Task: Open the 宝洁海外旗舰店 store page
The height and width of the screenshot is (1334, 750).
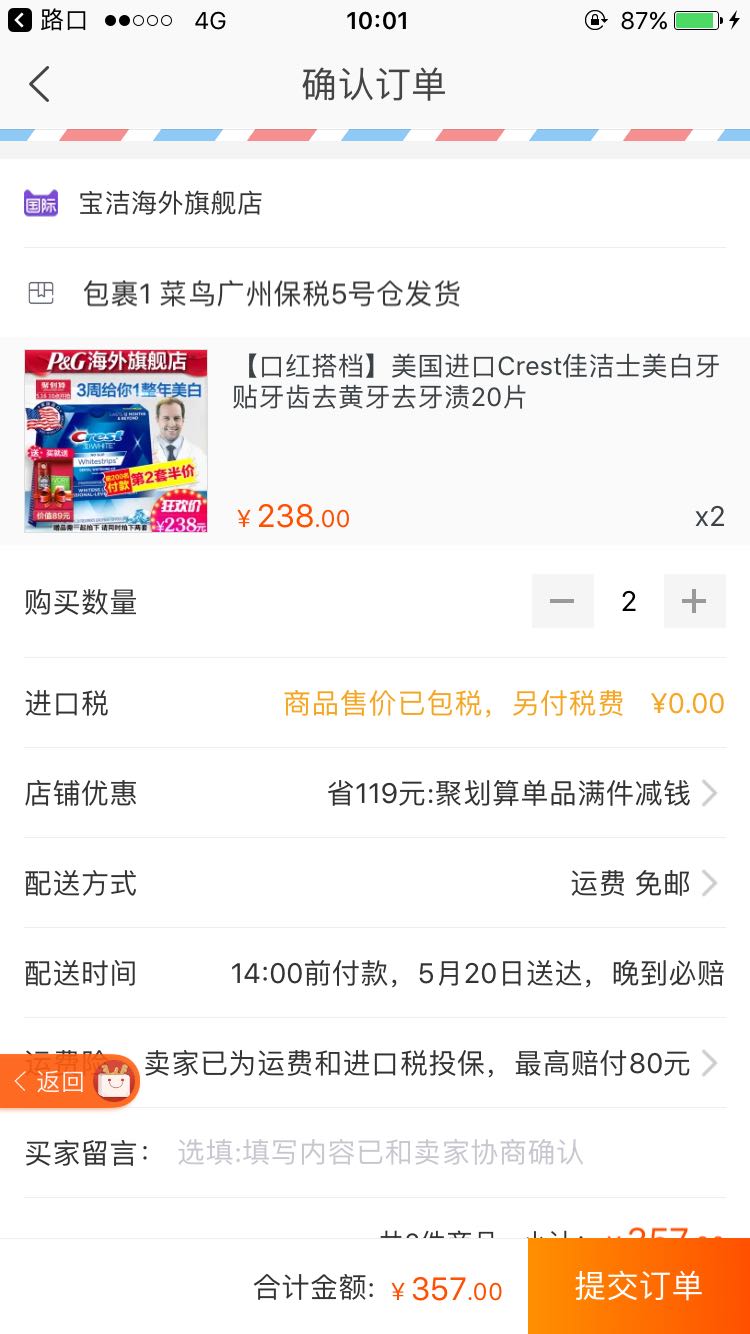Action: pos(170,203)
